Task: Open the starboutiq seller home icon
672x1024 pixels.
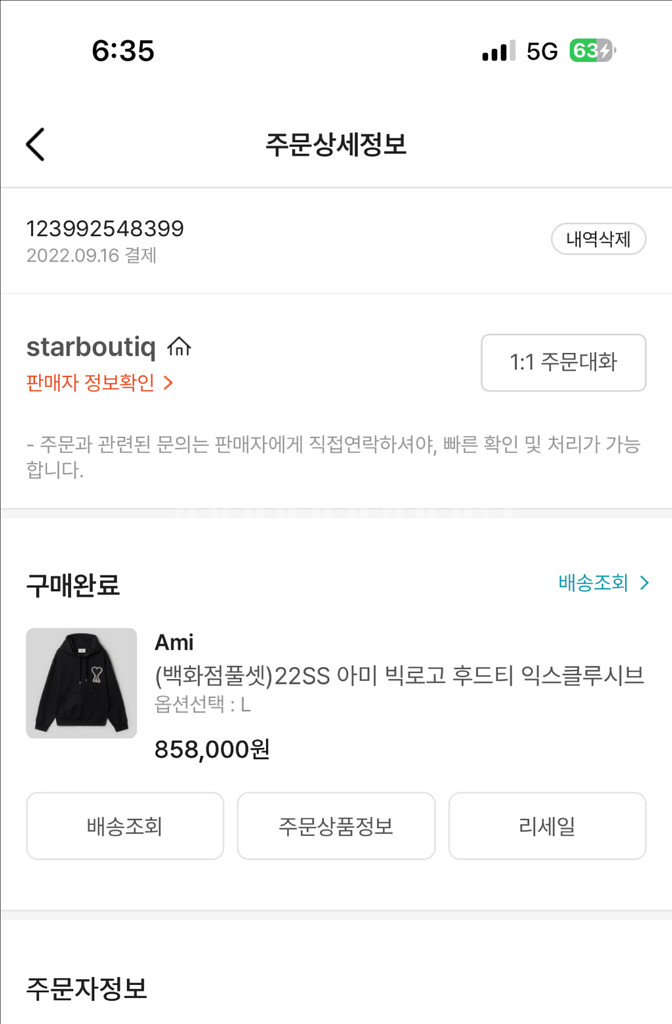Action: pos(179,347)
